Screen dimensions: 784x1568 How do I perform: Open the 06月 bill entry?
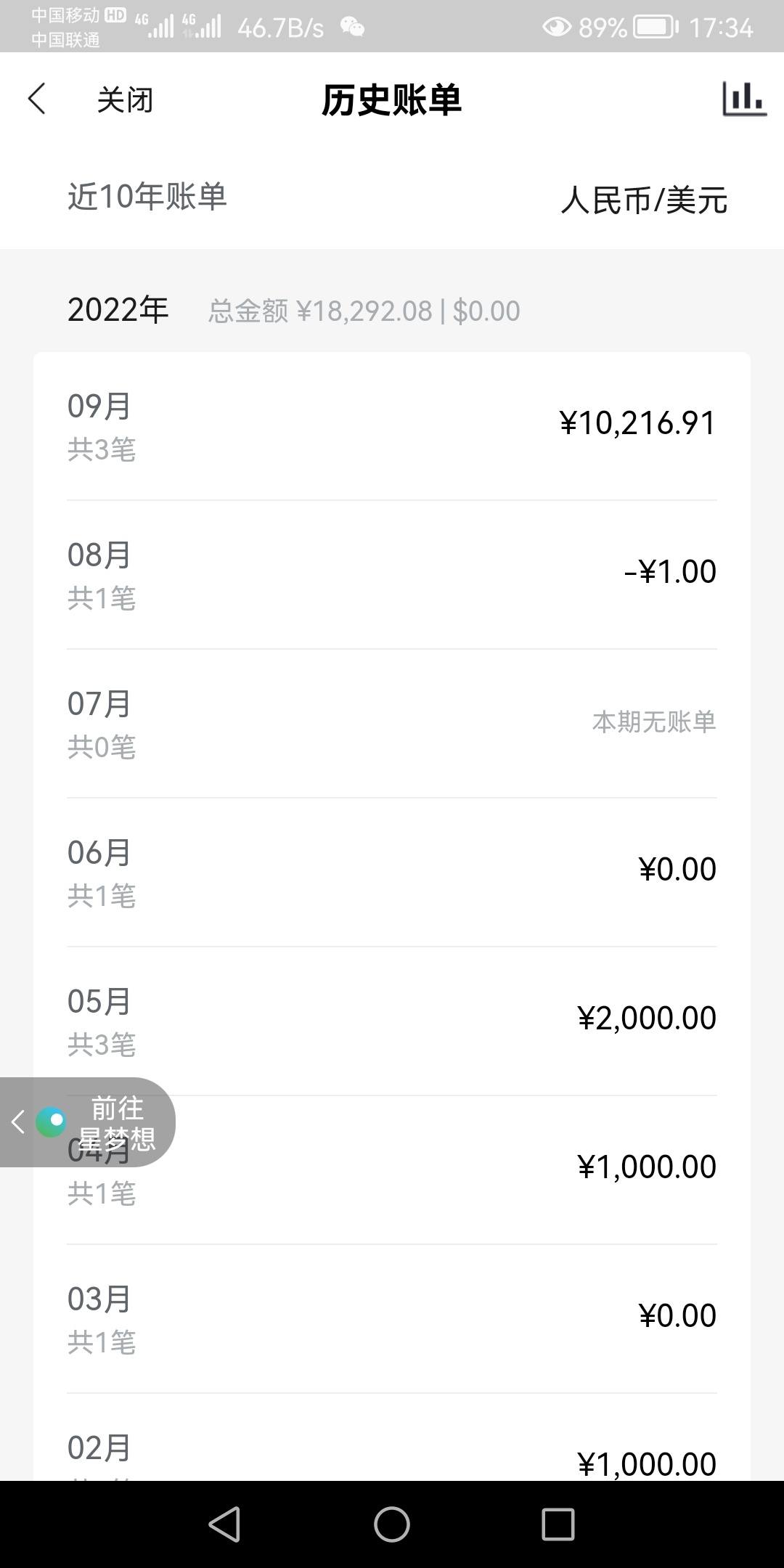pos(392,873)
